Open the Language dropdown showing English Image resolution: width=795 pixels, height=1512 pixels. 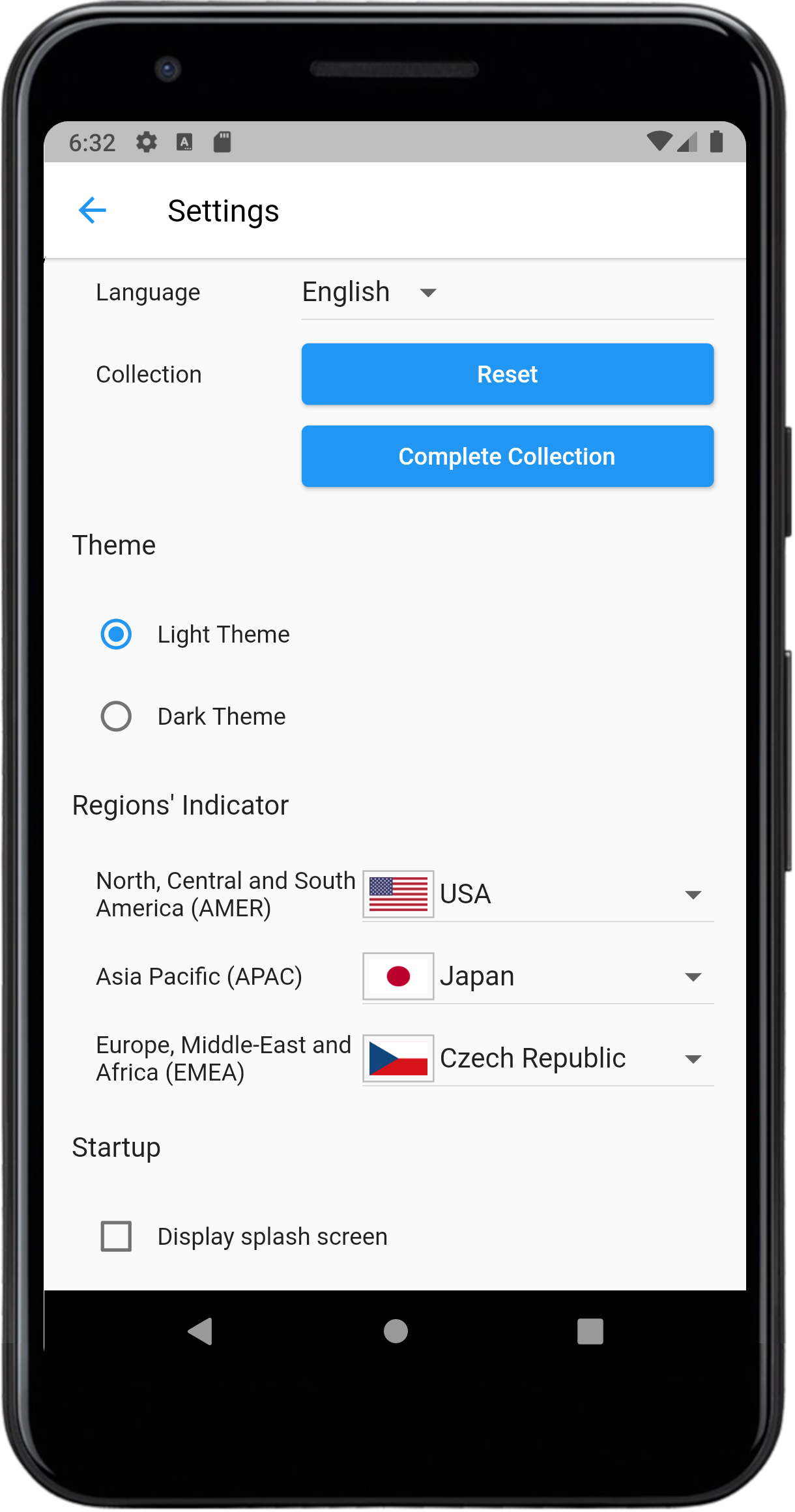tap(507, 293)
